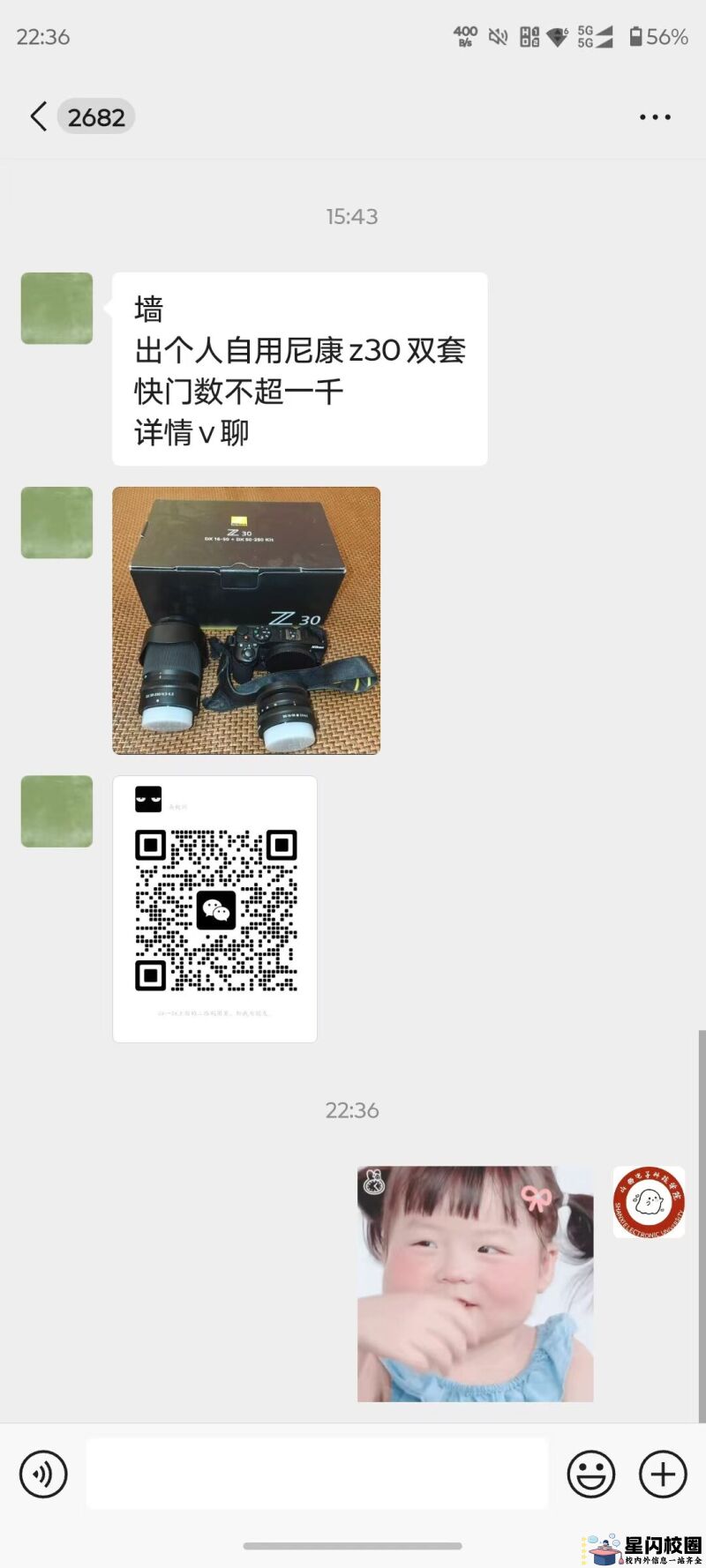Open the emoji picker

pyautogui.click(x=590, y=1474)
